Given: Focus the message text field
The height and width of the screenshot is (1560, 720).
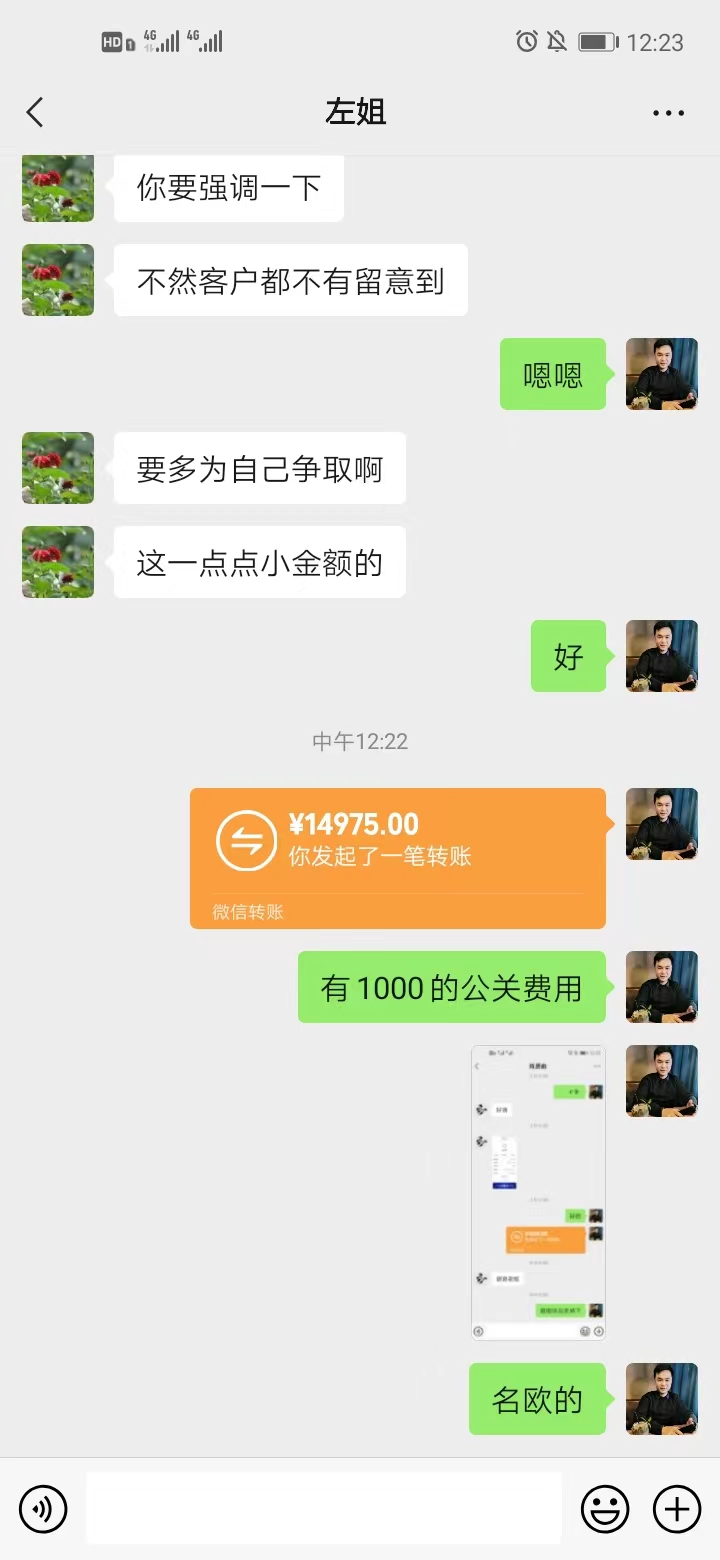Looking at the screenshot, I should [x=324, y=1508].
